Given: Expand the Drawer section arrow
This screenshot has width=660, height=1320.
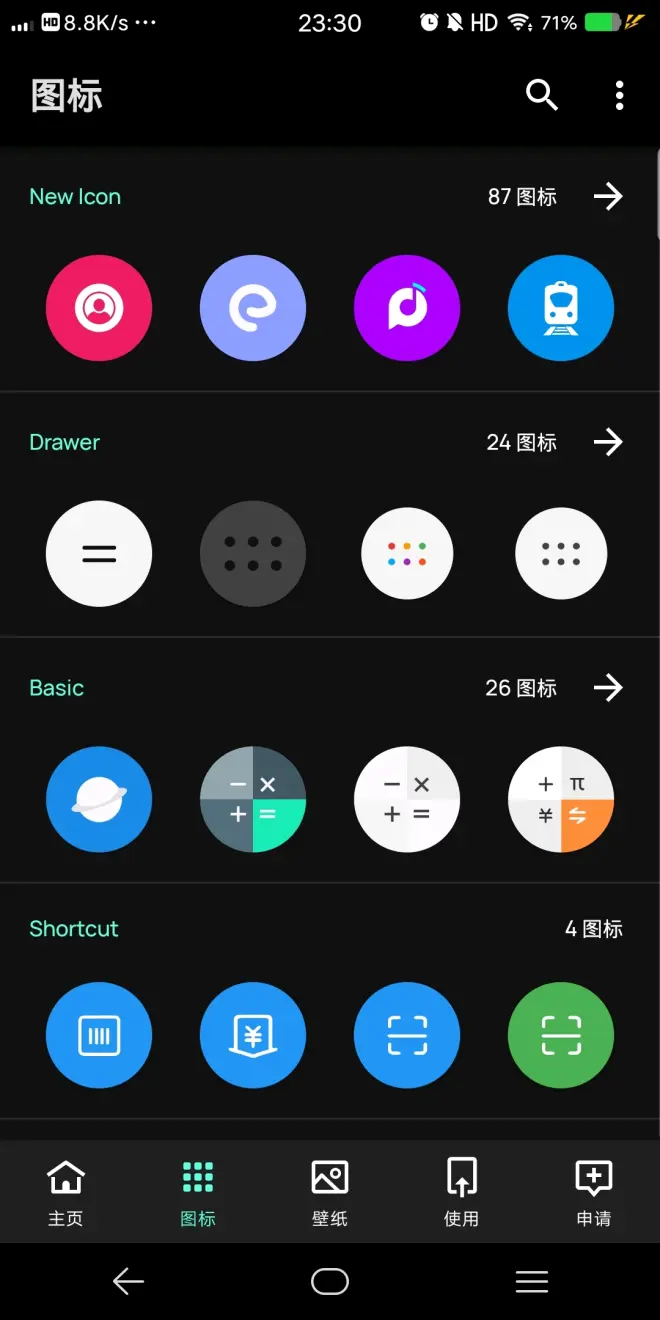Looking at the screenshot, I should [x=608, y=442].
